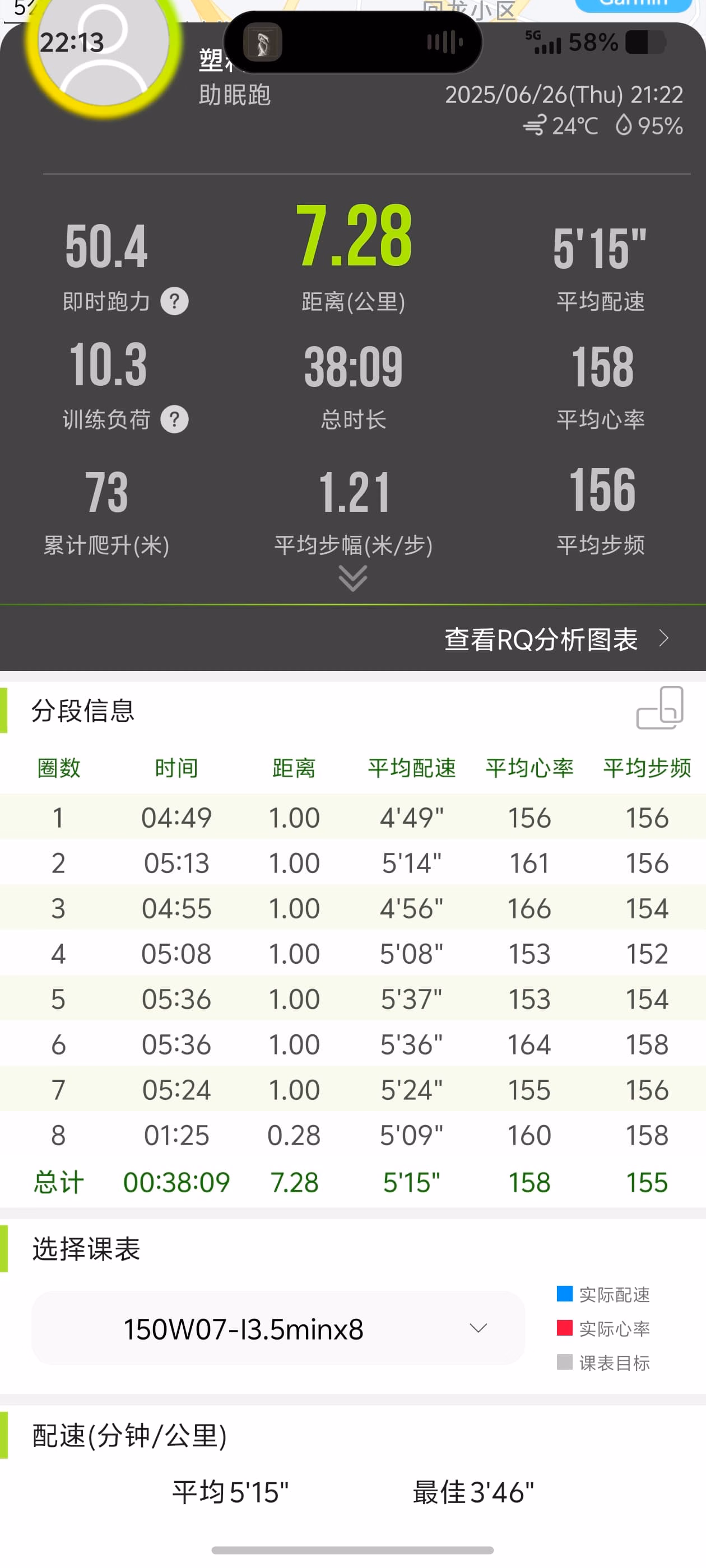Tap the help icon beside 训练负荷
Viewport: 706px width, 1568px height.
(x=174, y=419)
